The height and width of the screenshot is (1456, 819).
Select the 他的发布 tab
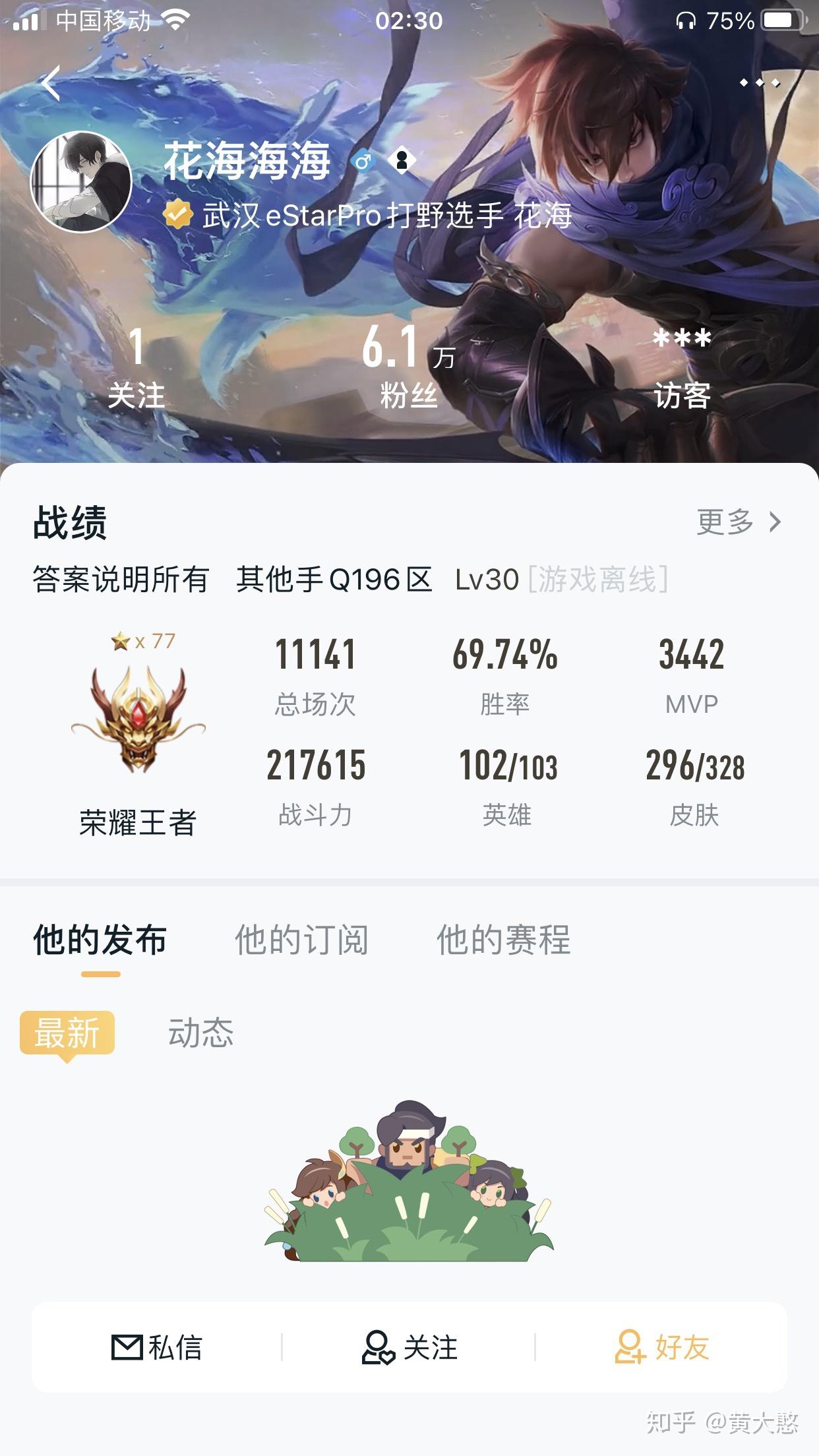point(100,940)
